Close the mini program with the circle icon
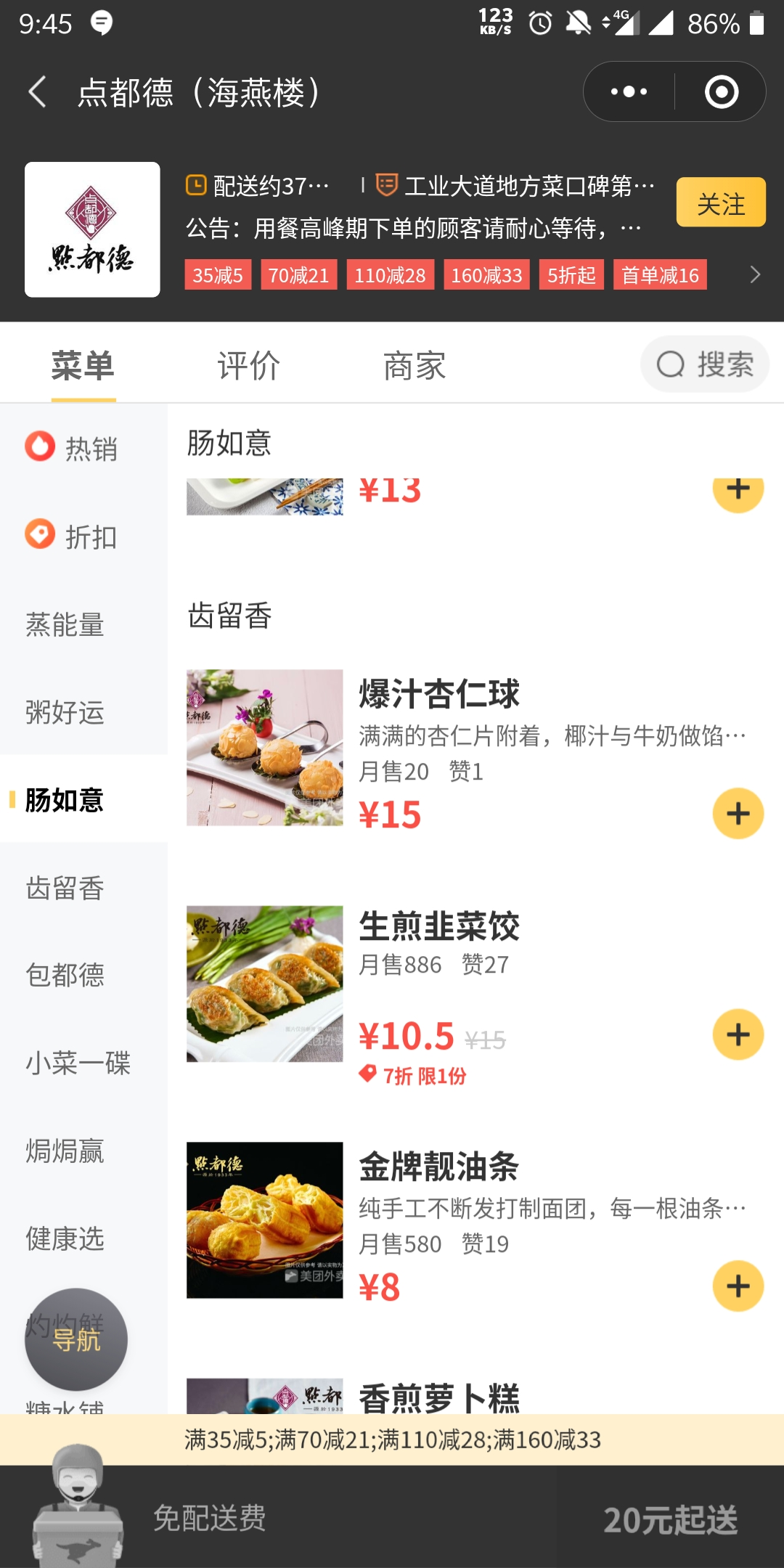 721,92
